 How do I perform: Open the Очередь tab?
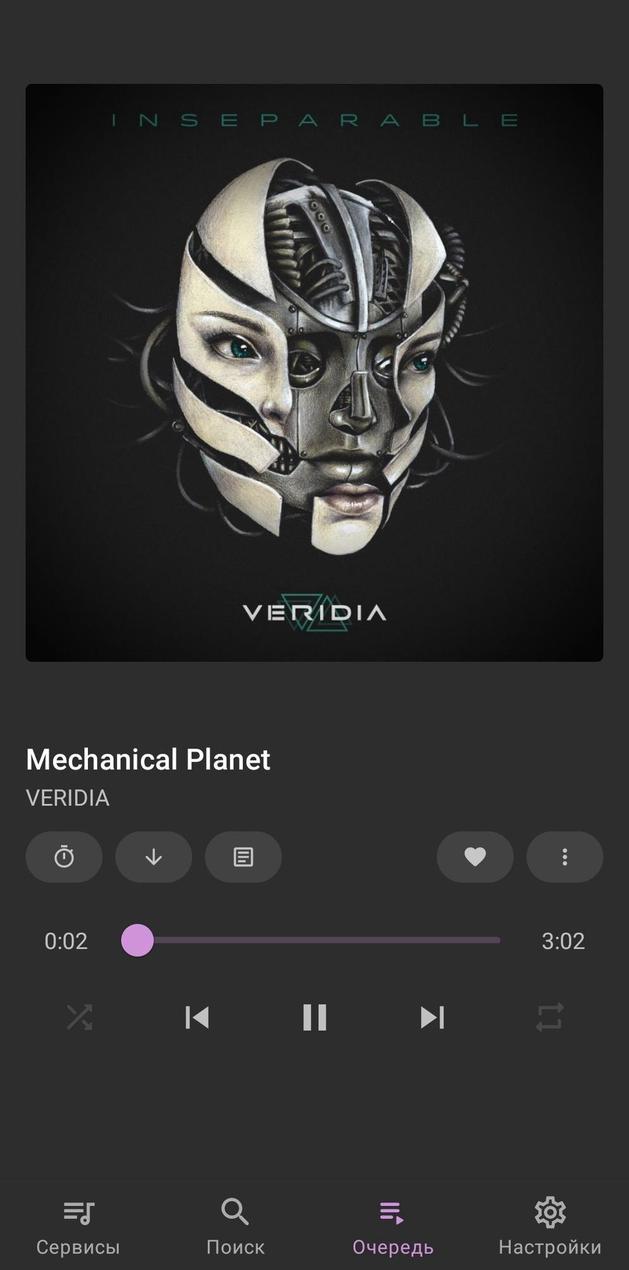tap(392, 1226)
